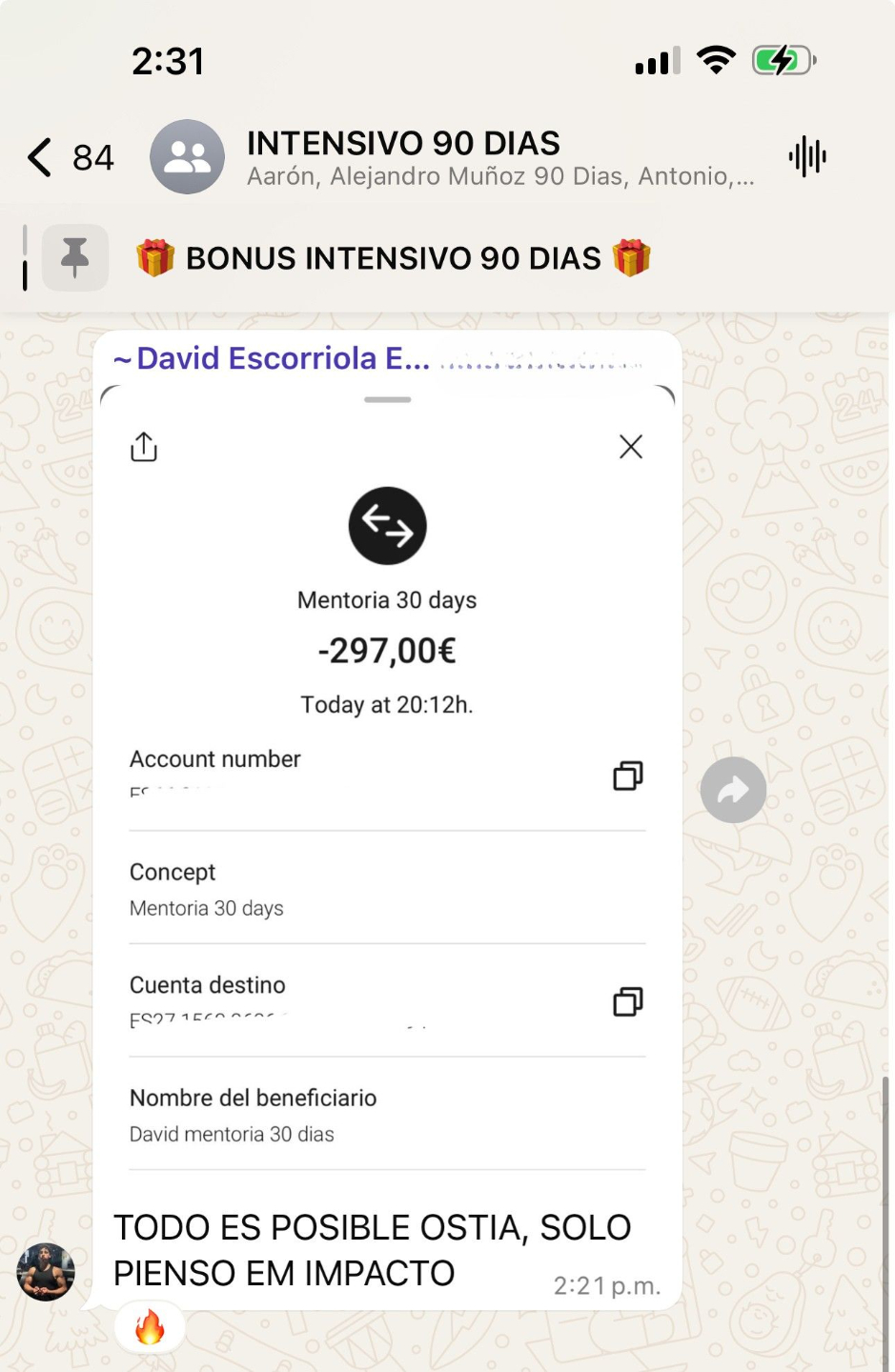895x1372 pixels.
Task: Open the sender's profile picture
Action: click(46, 1272)
